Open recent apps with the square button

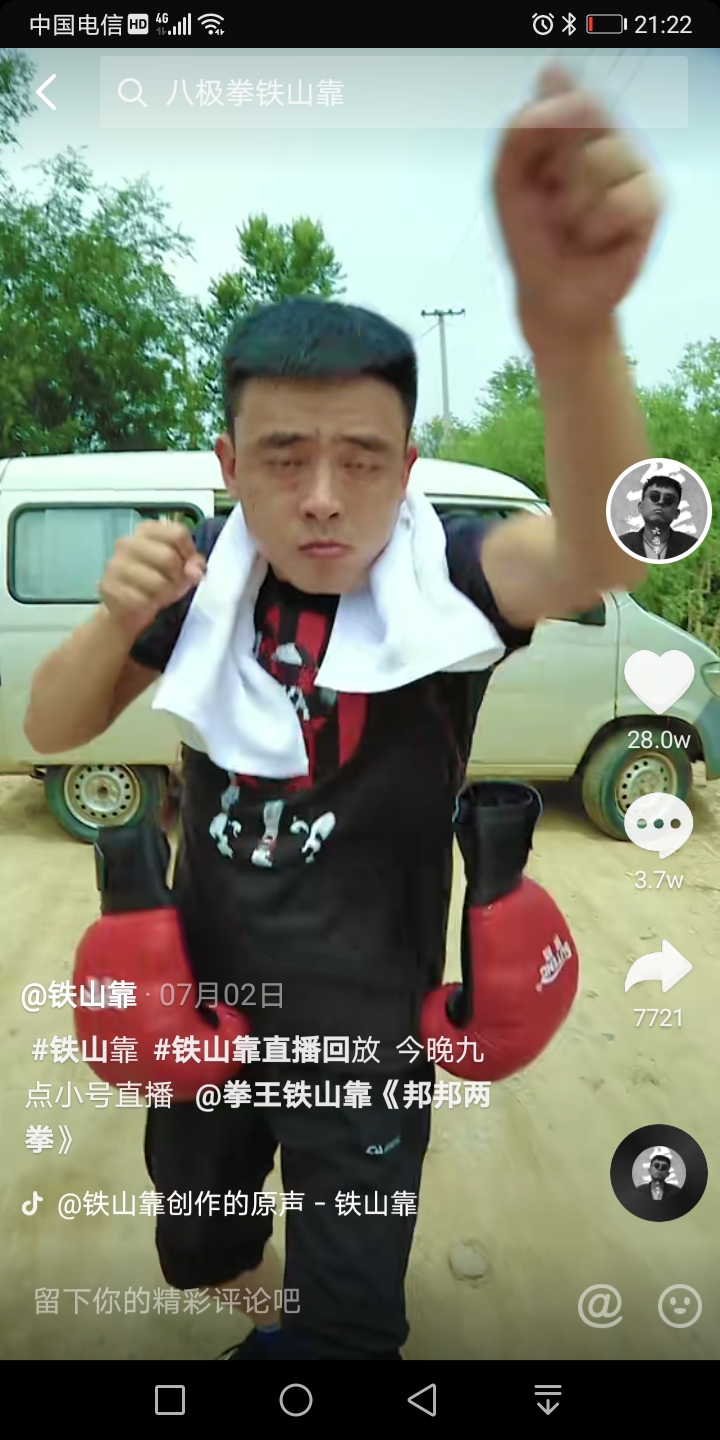pyautogui.click(x=170, y=1400)
